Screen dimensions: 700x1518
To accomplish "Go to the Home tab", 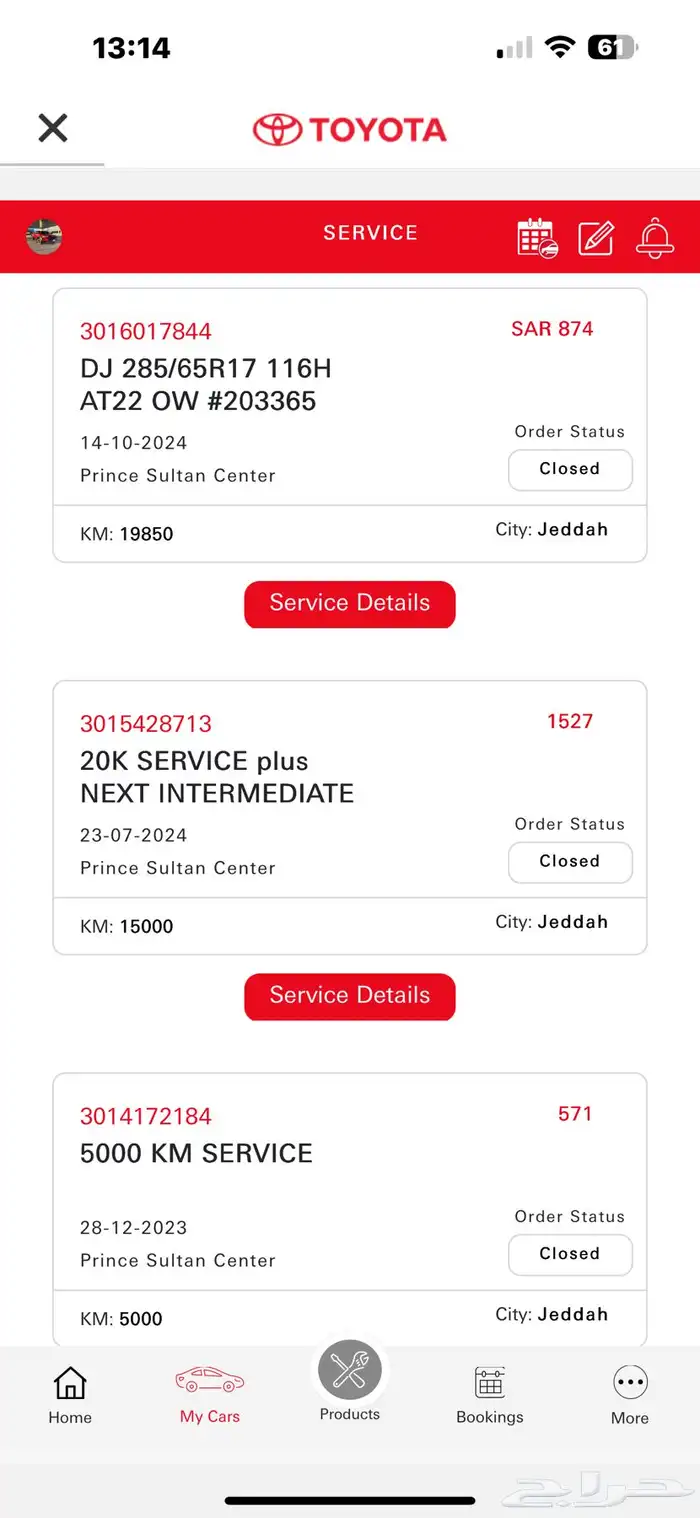I will pos(70,1394).
